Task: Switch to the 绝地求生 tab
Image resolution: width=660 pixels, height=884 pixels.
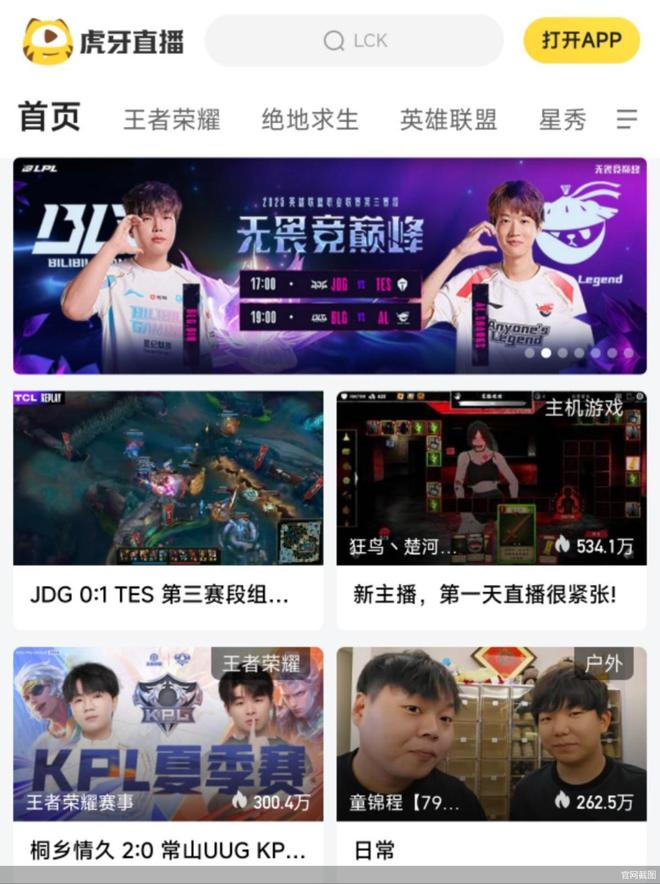Action: (x=310, y=120)
